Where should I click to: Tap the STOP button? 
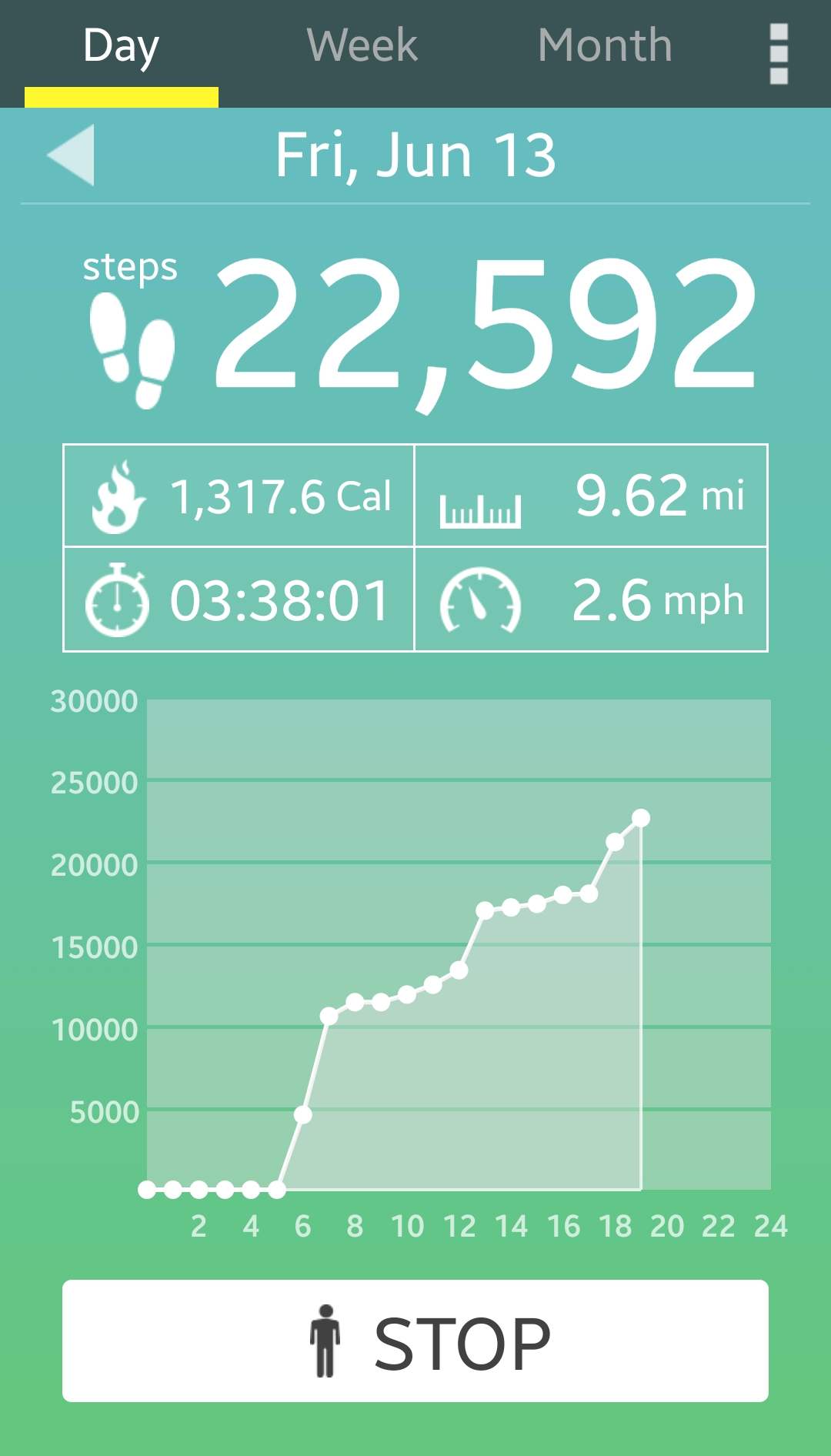[x=415, y=1341]
